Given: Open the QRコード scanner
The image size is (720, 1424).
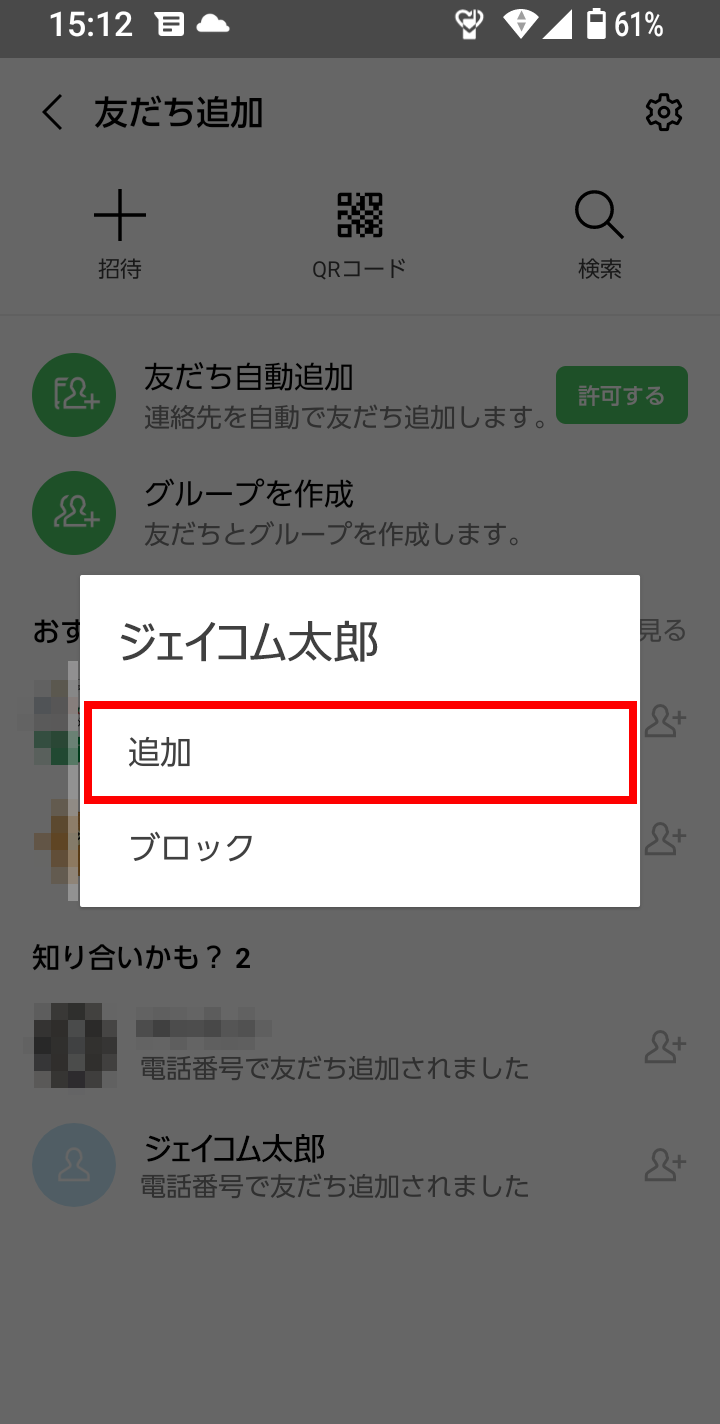Looking at the screenshot, I should click(360, 232).
